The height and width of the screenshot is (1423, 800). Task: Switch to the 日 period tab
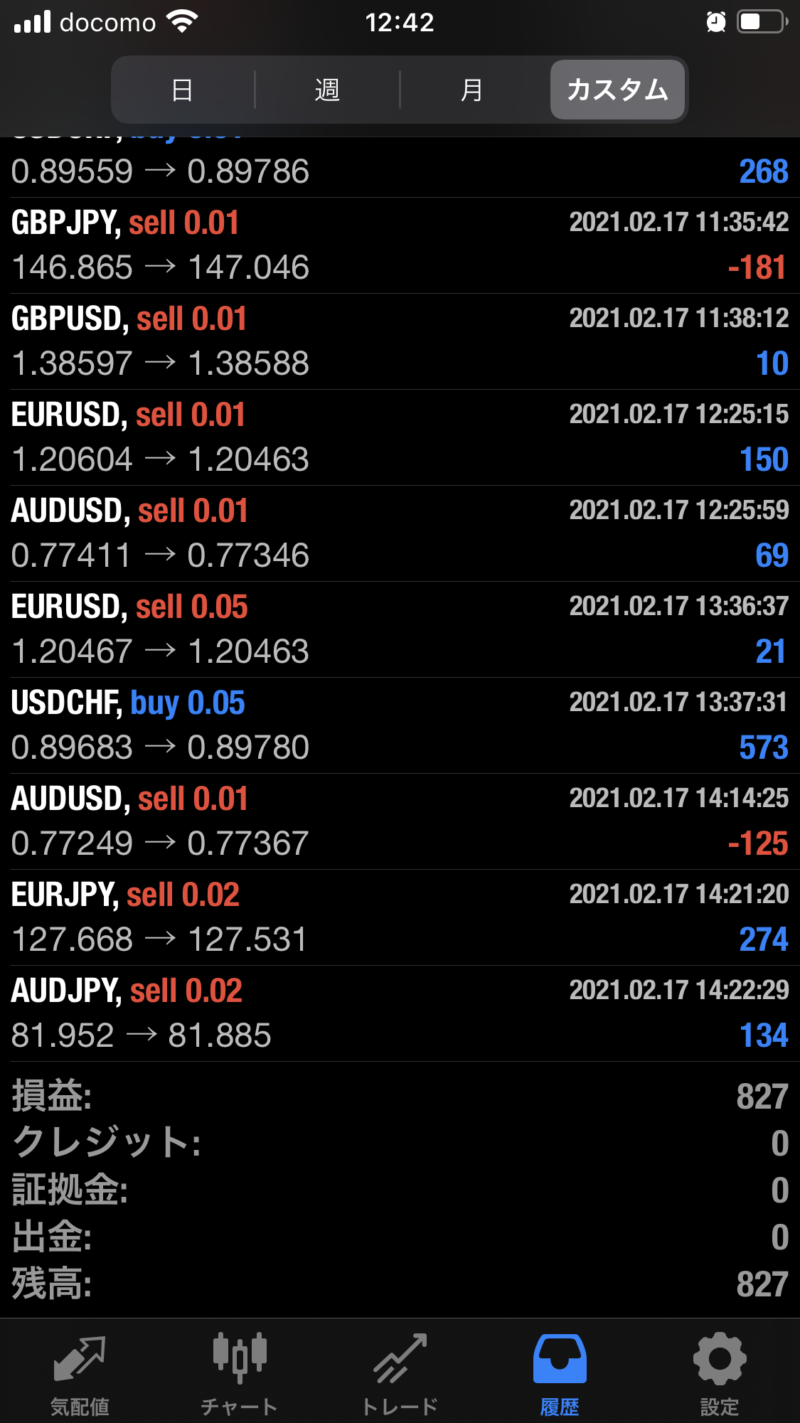(x=183, y=90)
